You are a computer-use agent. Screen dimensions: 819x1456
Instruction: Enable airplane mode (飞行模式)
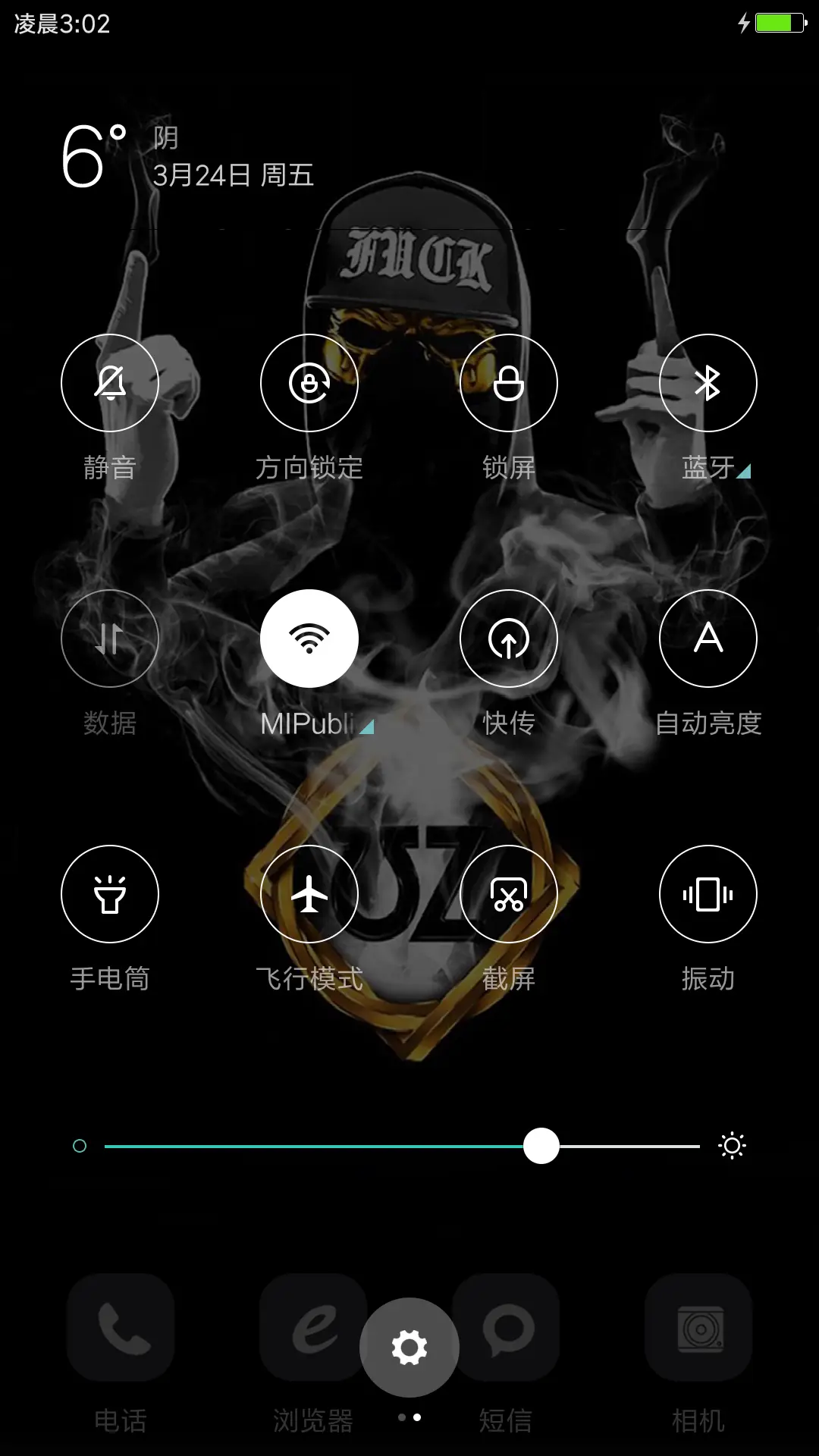point(309,895)
